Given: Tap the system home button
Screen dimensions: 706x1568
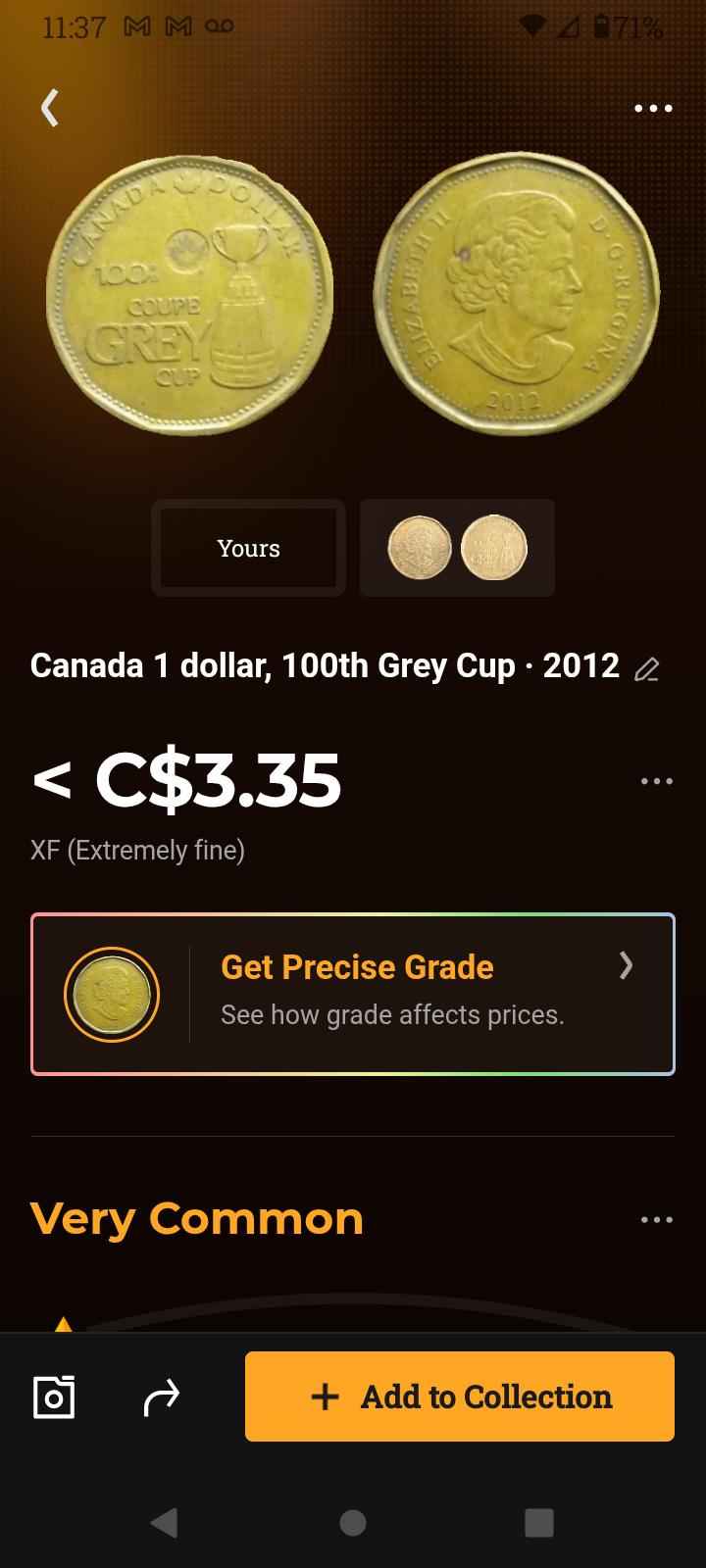Looking at the screenshot, I should pyautogui.click(x=353, y=1522).
